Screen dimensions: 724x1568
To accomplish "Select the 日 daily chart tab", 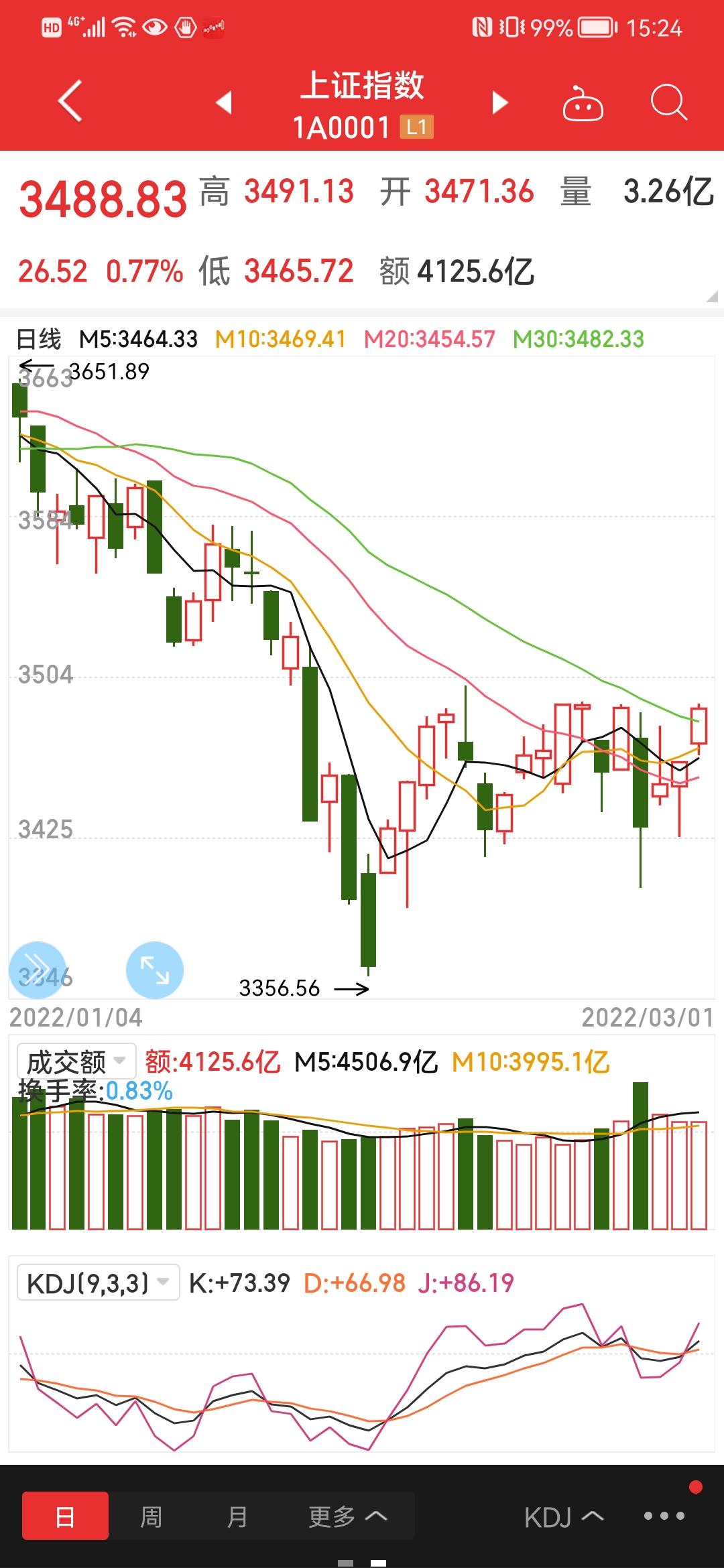I will 65,1516.
